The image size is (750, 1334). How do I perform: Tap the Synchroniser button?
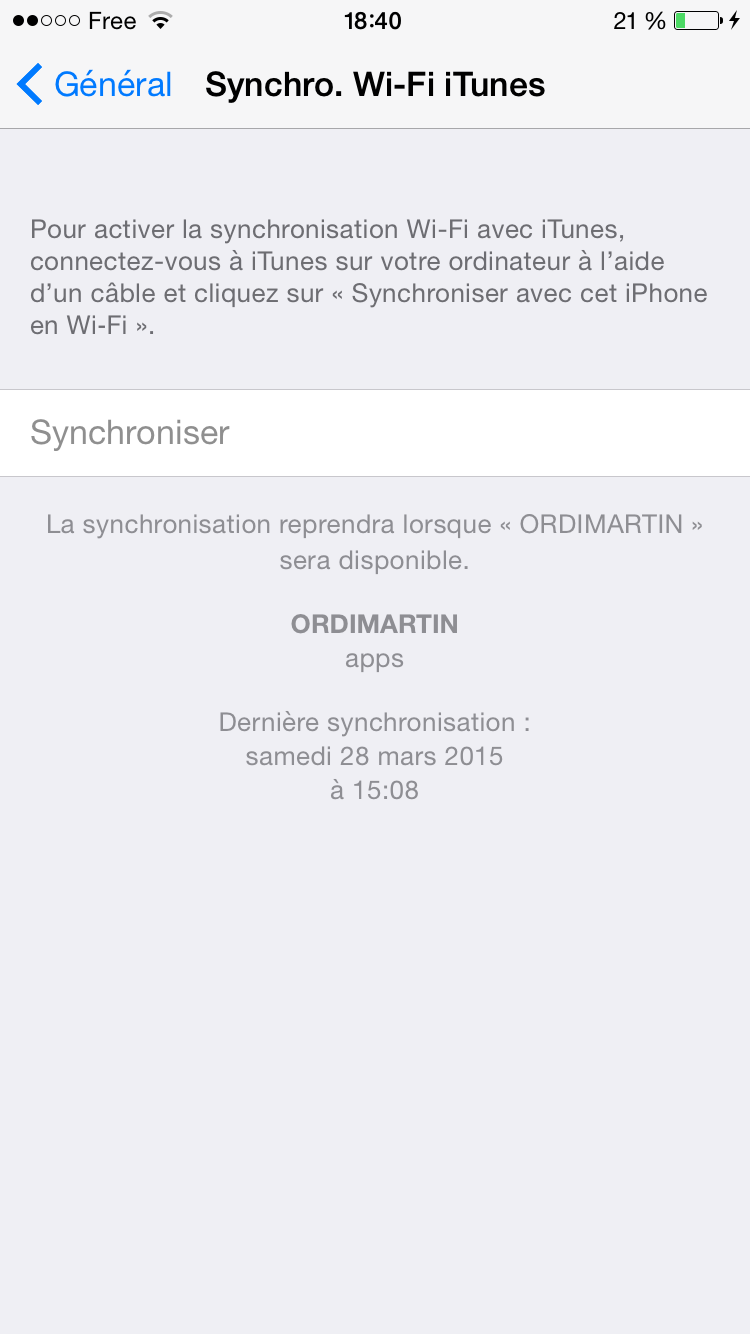pyautogui.click(x=130, y=432)
